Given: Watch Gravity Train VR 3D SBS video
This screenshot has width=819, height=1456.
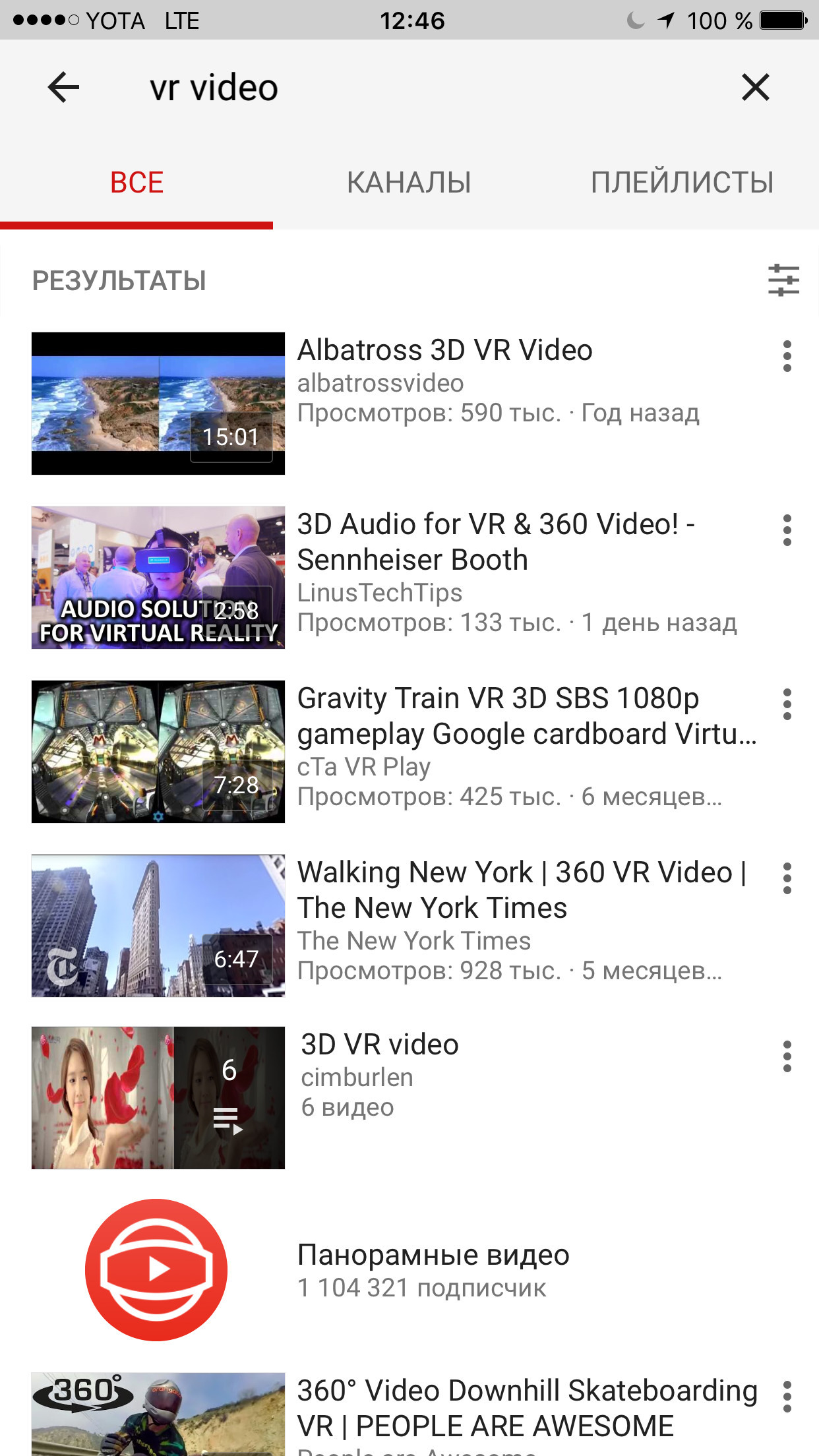Looking at the screenshot, I should point(158,752).
